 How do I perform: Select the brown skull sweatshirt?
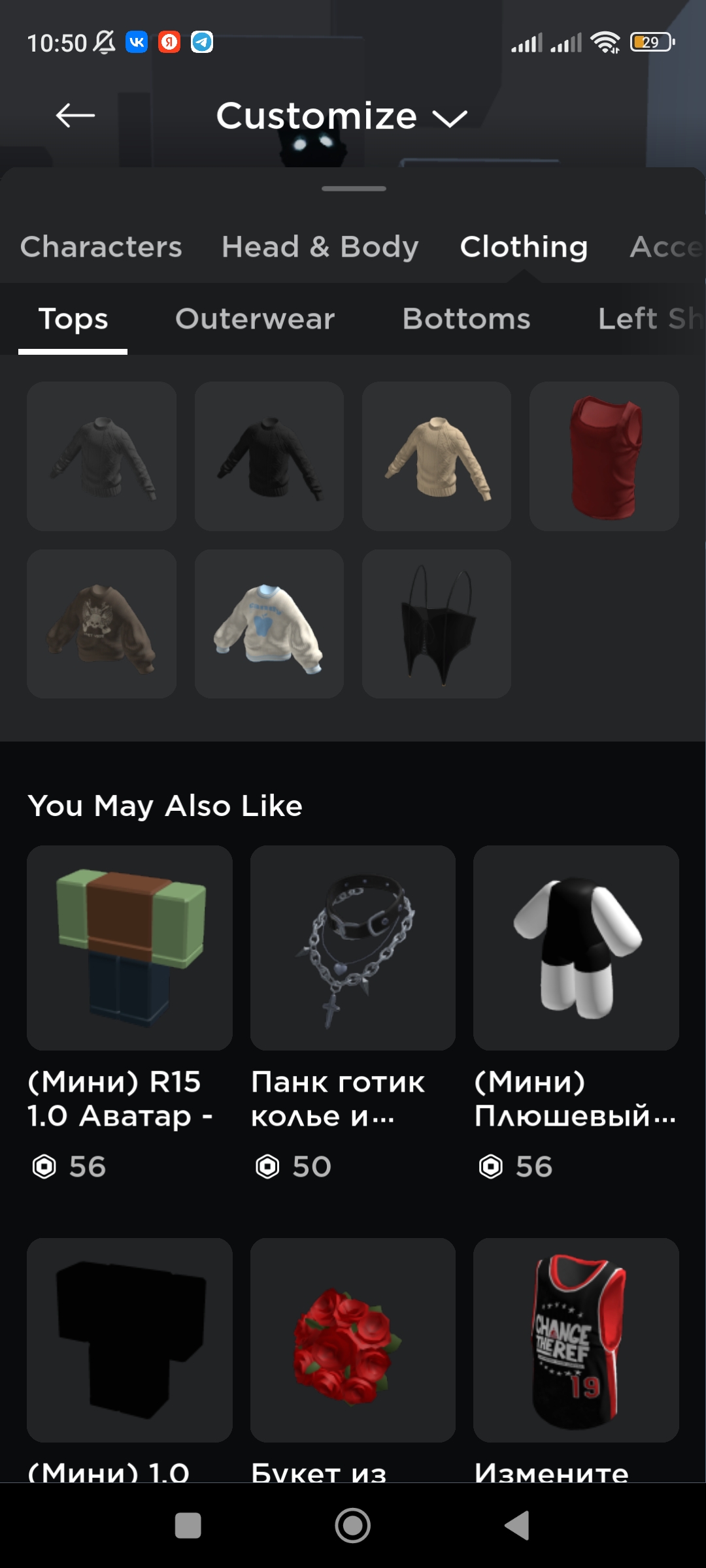coord(102,623)
